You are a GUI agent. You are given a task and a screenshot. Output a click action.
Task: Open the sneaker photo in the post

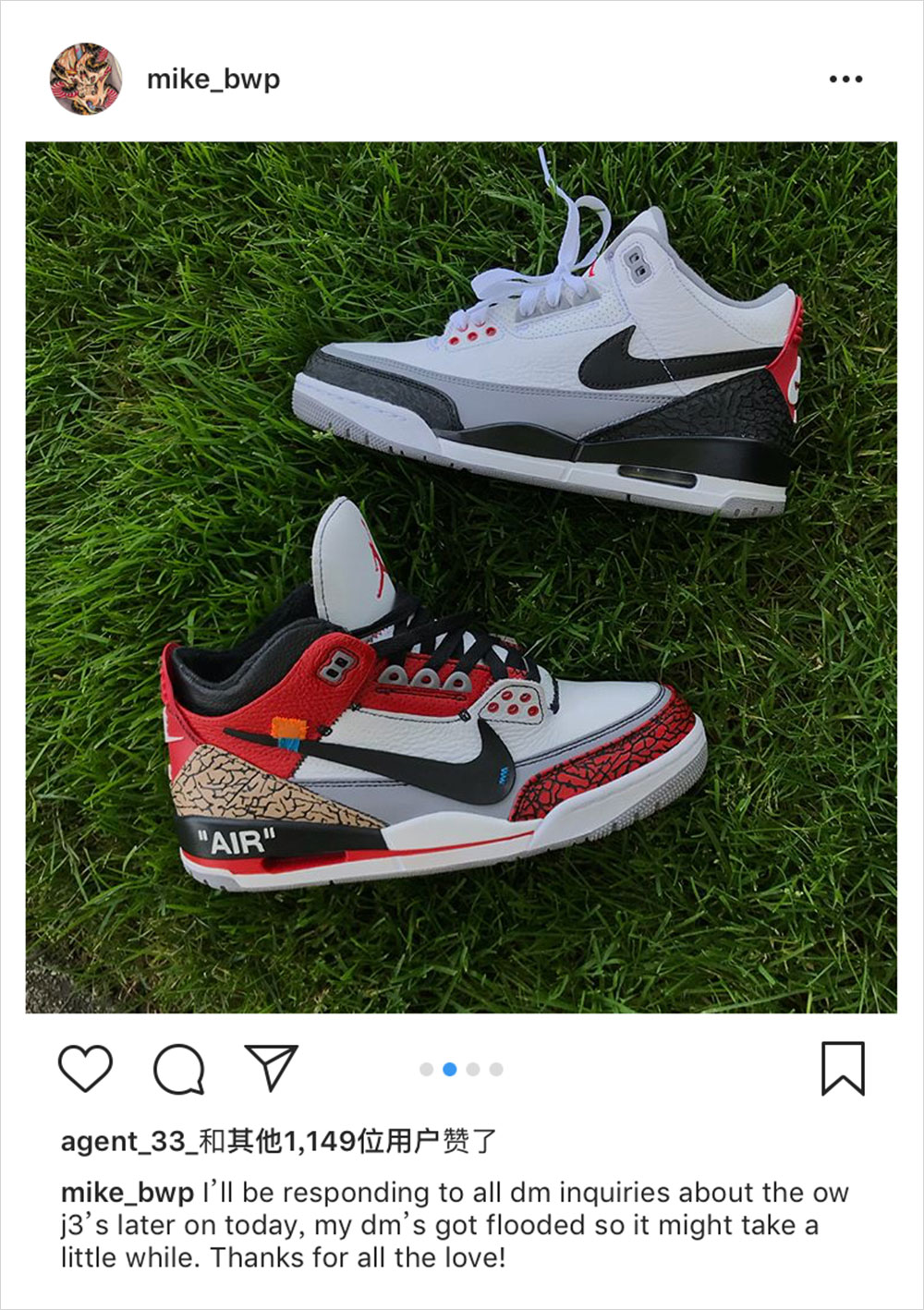(461, 577)
